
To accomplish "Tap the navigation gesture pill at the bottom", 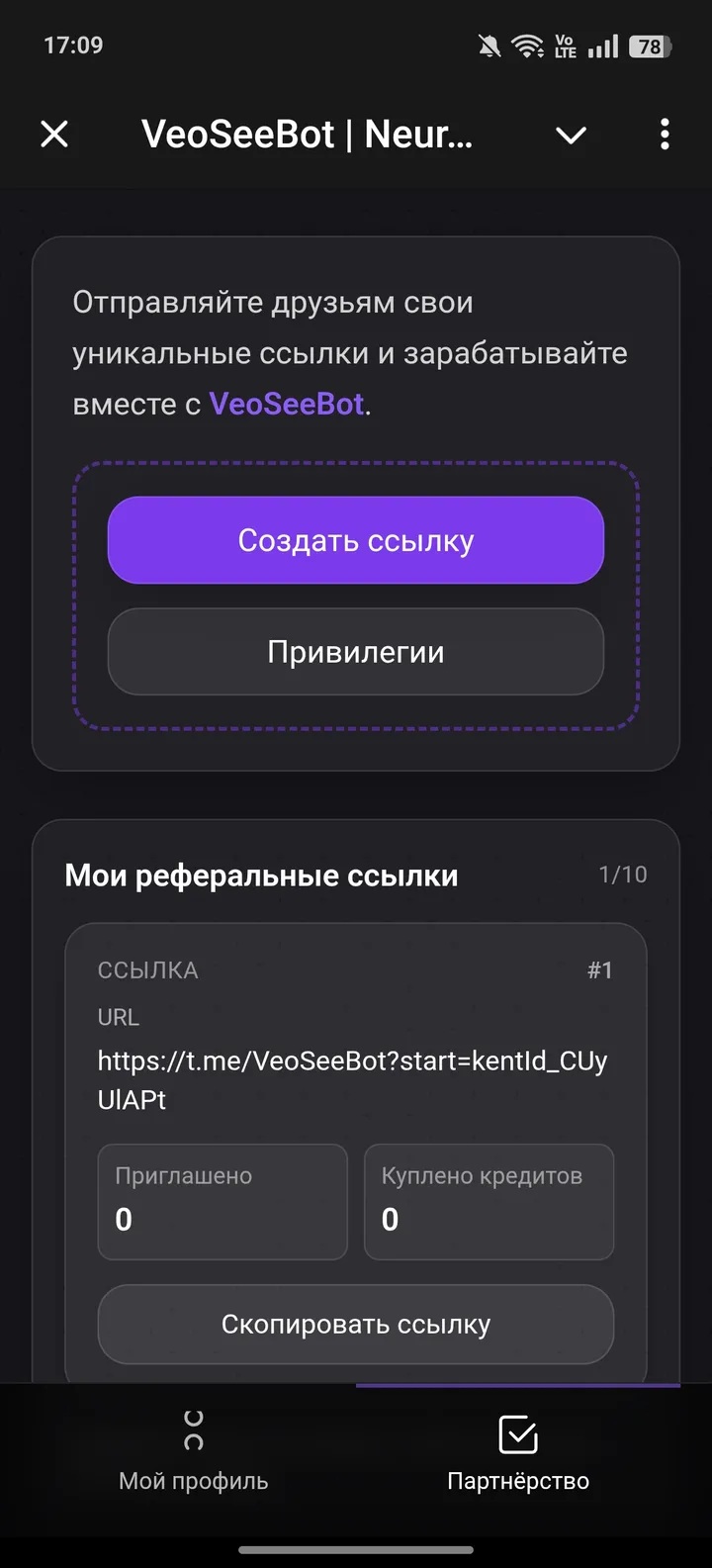I will [x=356, y=1550].
